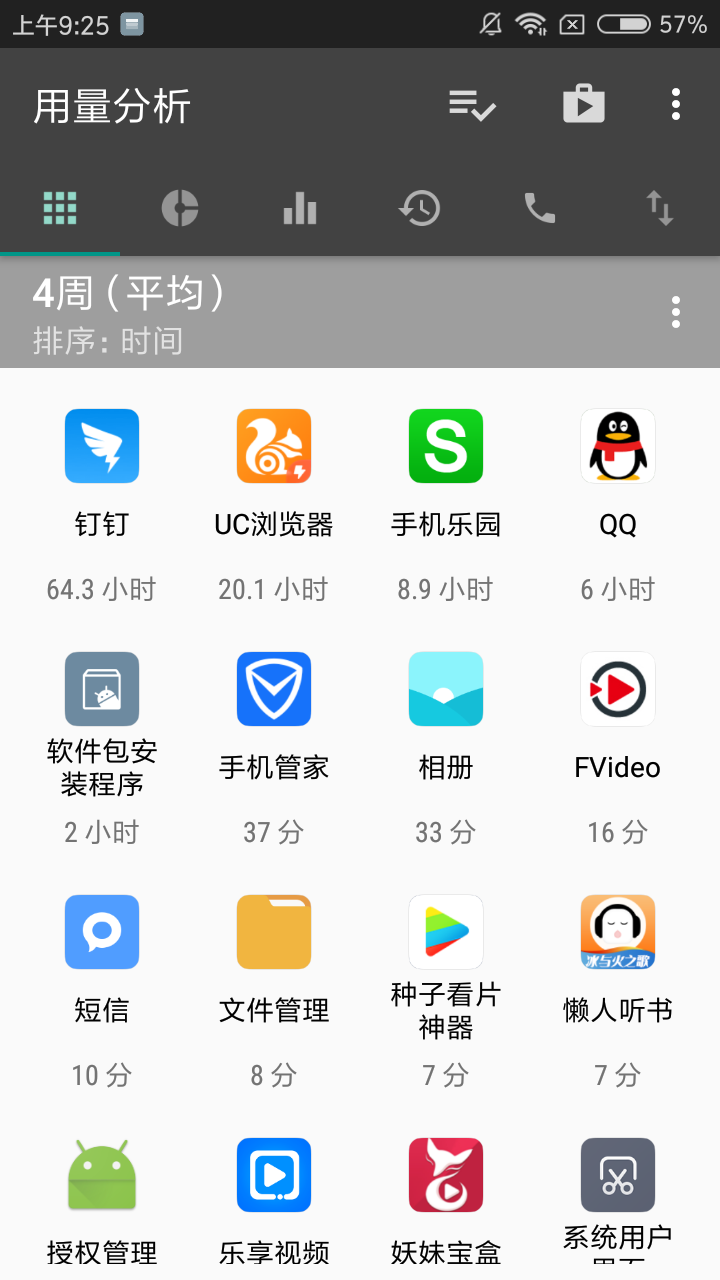
Task: Open the data transfer arrows tab
Action: coord(660,209)
